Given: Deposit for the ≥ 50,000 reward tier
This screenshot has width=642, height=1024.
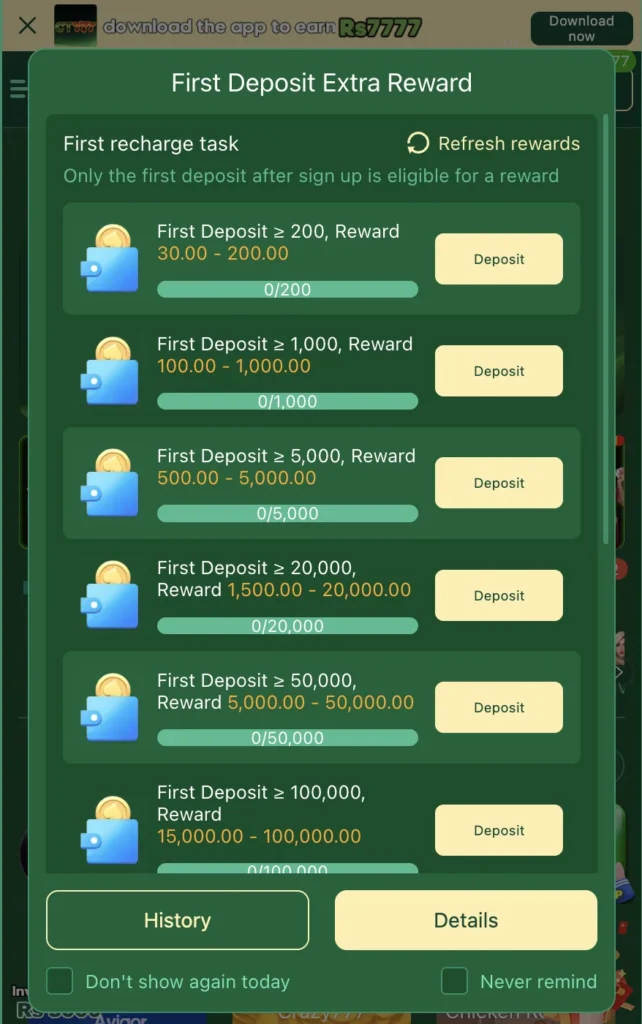Looking at the screenshot, I should (498, 708).
